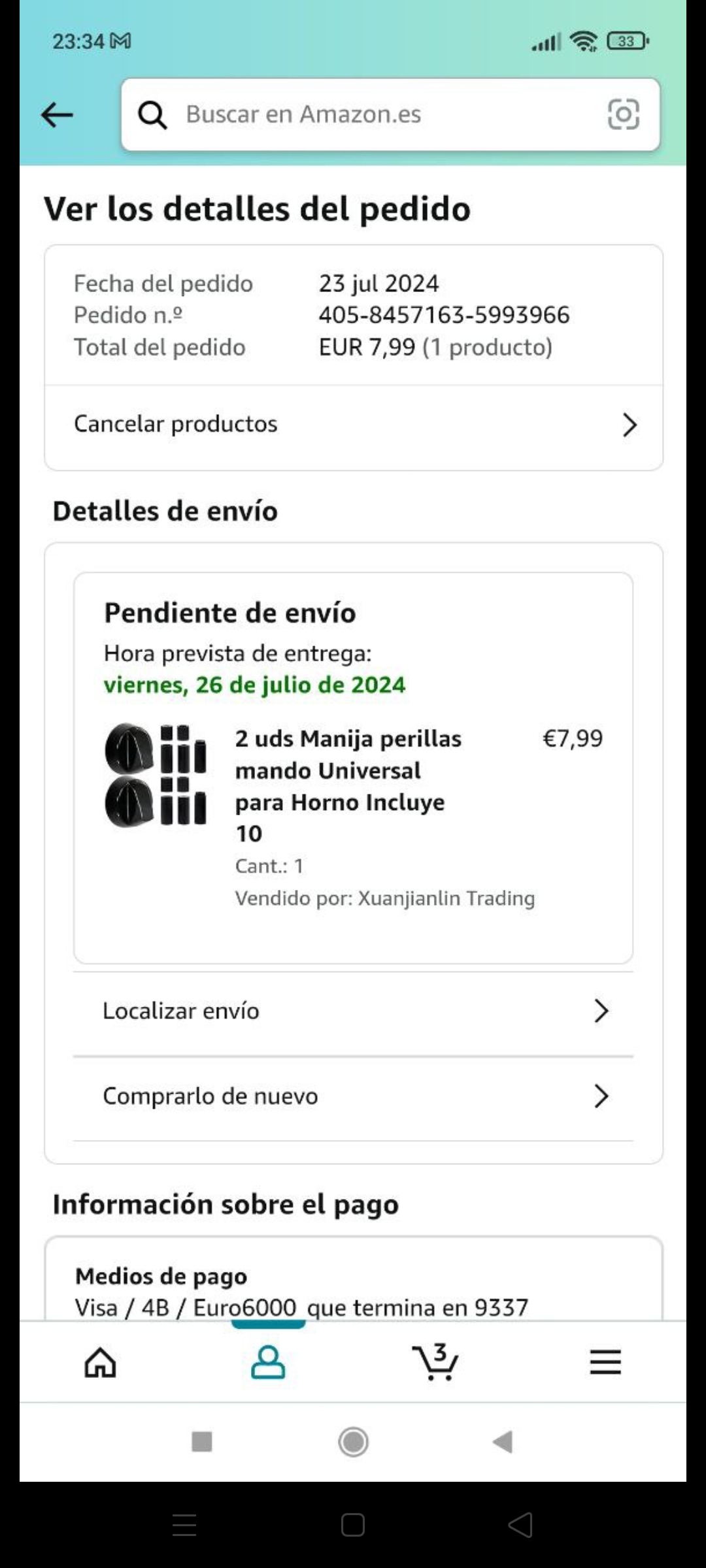
Task: Open the hamburger menu tab
Action: [x=605, y=1363]
